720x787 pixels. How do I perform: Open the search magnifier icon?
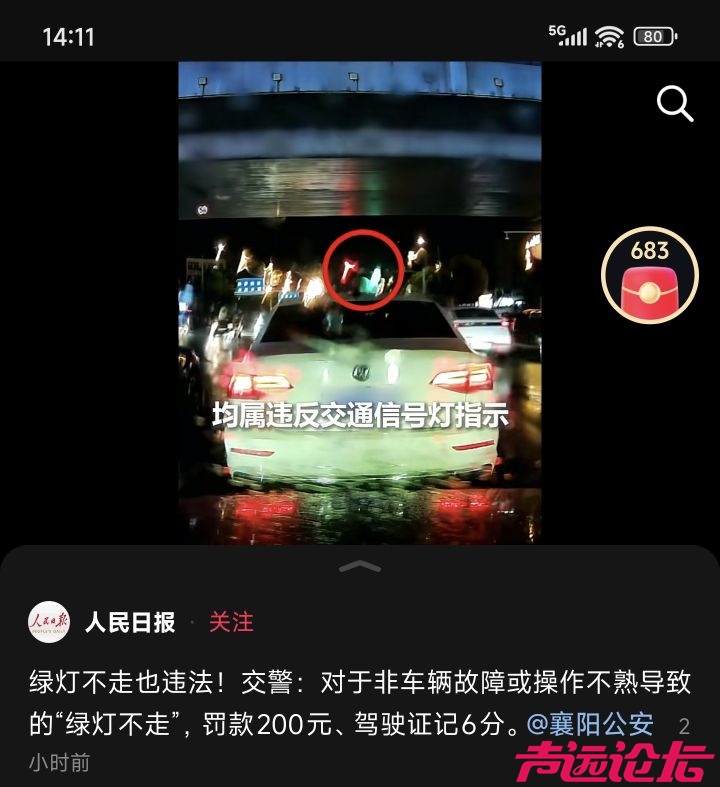point(674,103)
